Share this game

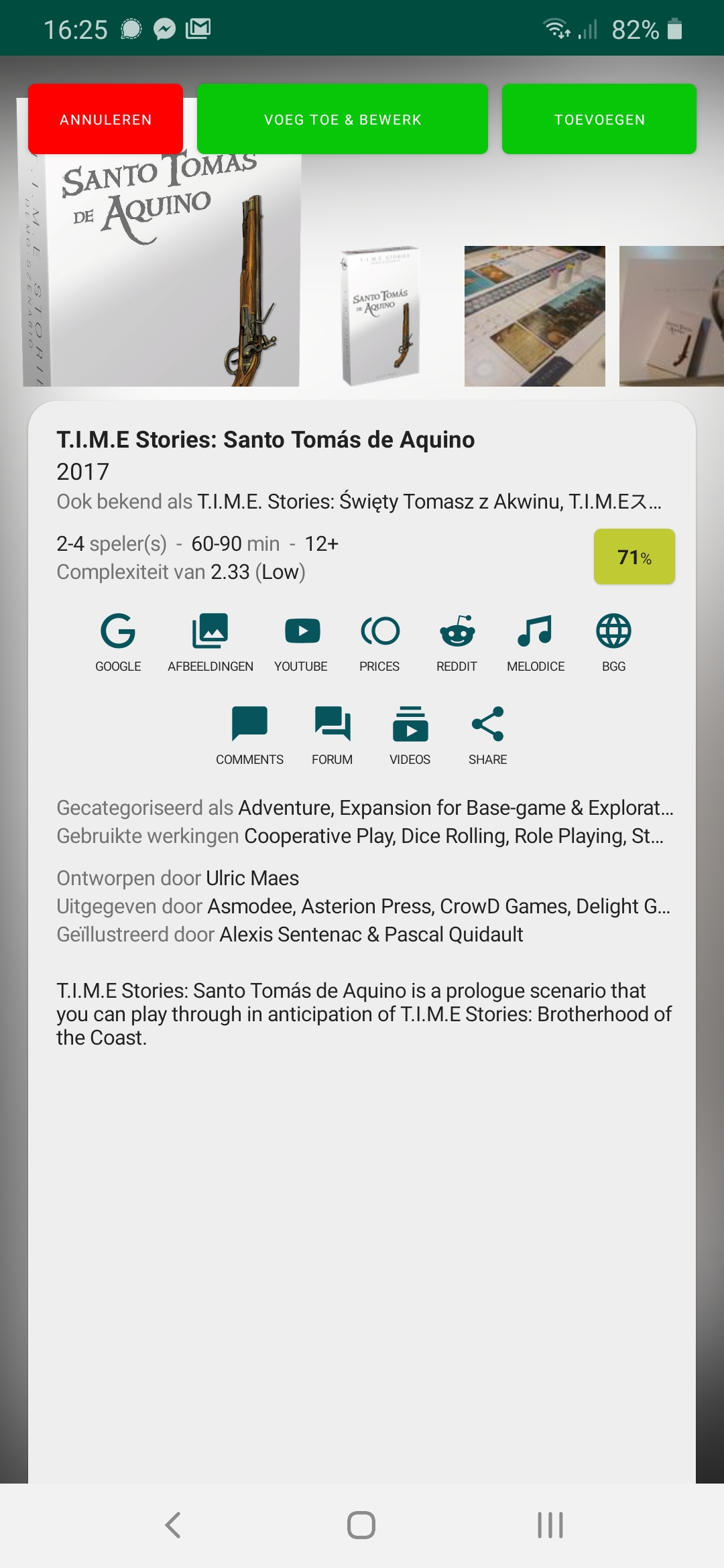pos(488,735)
